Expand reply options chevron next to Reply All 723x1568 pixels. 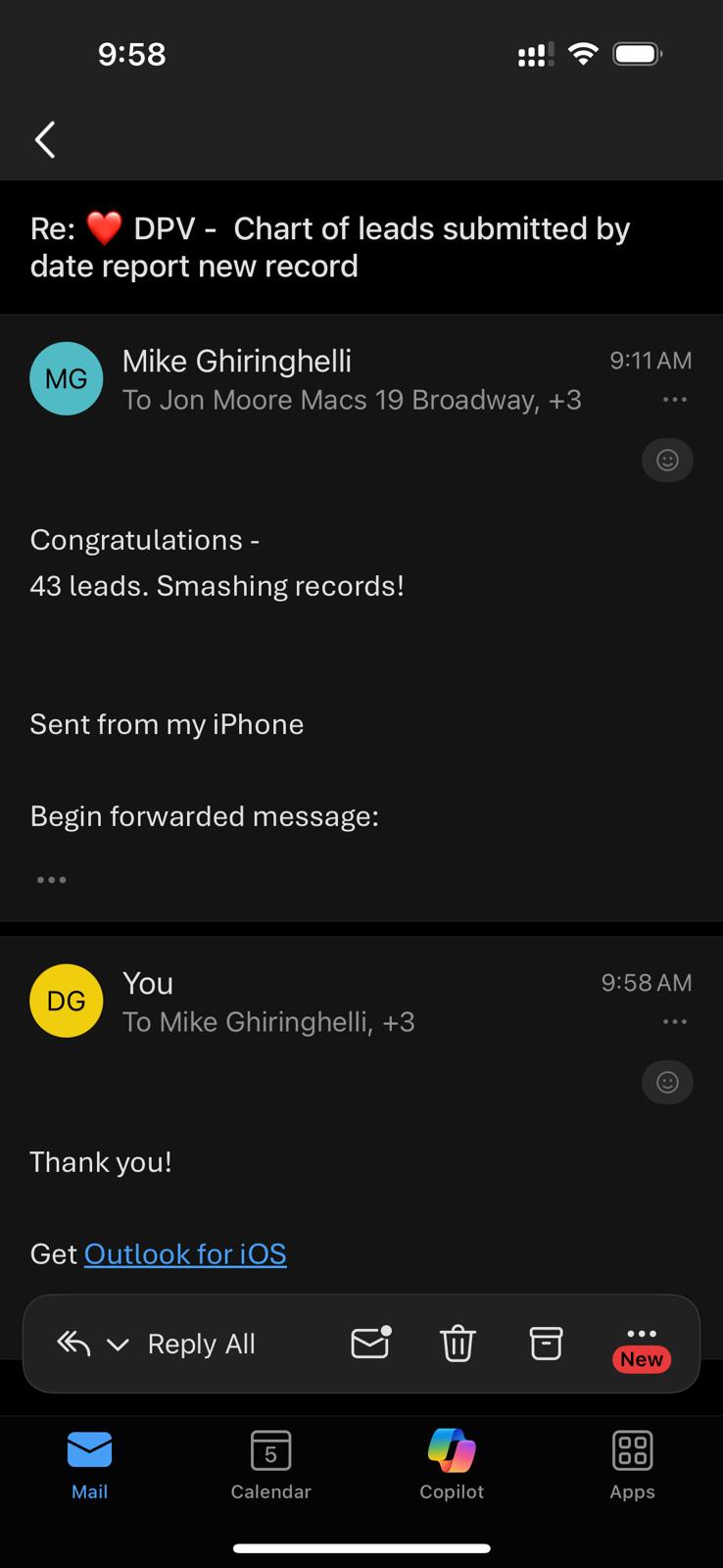(x=118, y=1344)
